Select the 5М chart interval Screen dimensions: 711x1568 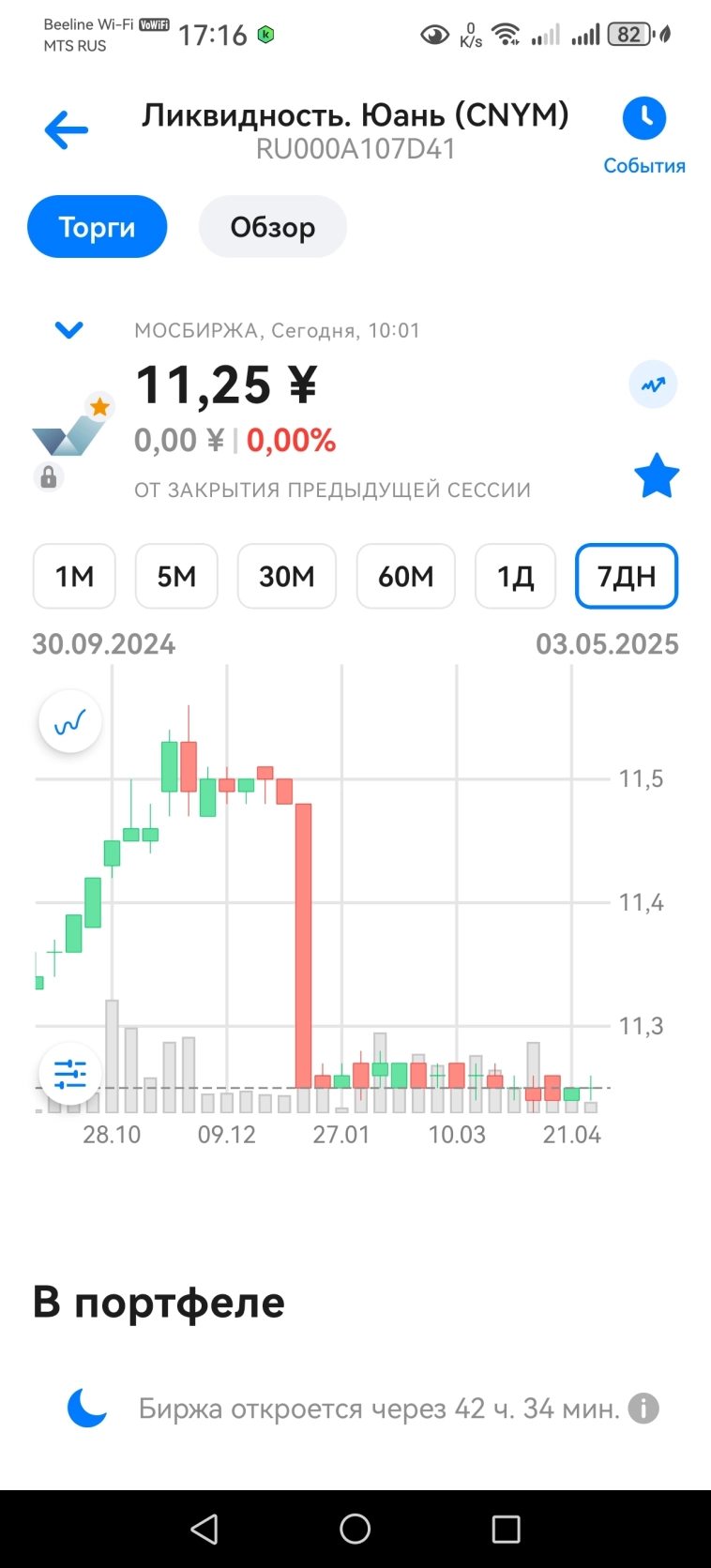176,576
